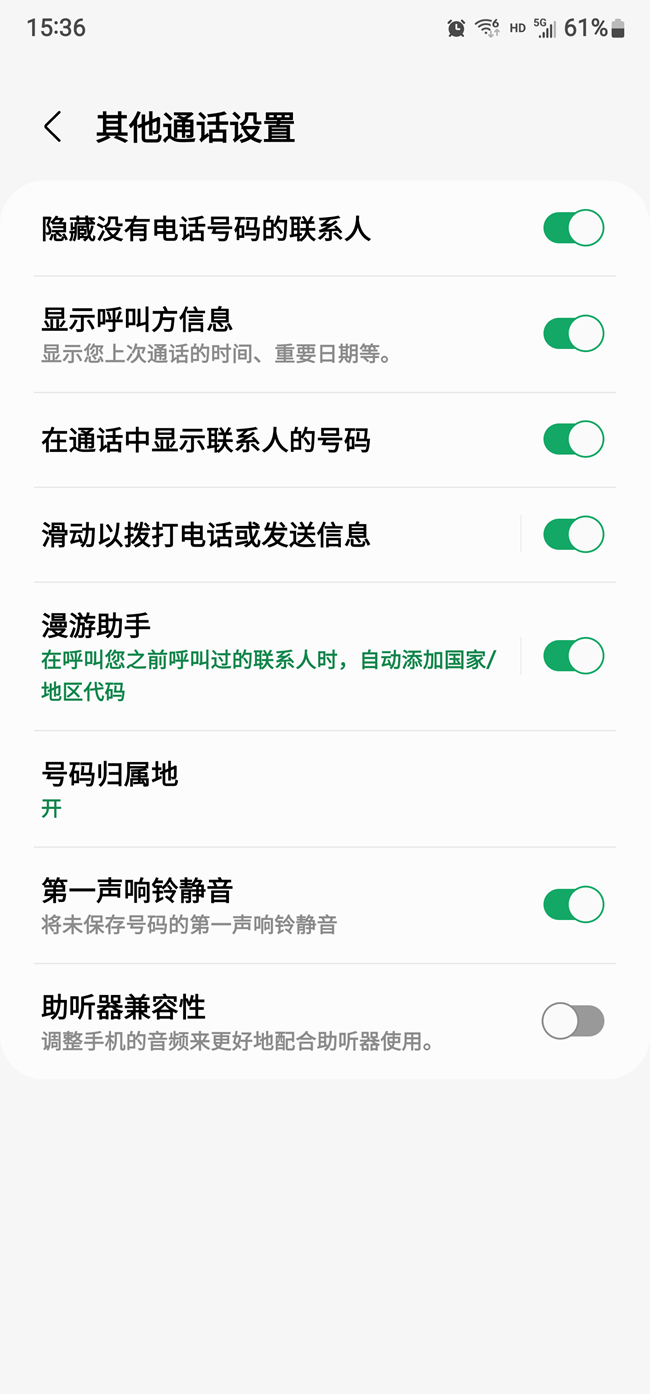Viewport: 650px width, 1394px height.
Task: Open 滑动以拨打电话或发送信息 details
Action: point(260,534)
